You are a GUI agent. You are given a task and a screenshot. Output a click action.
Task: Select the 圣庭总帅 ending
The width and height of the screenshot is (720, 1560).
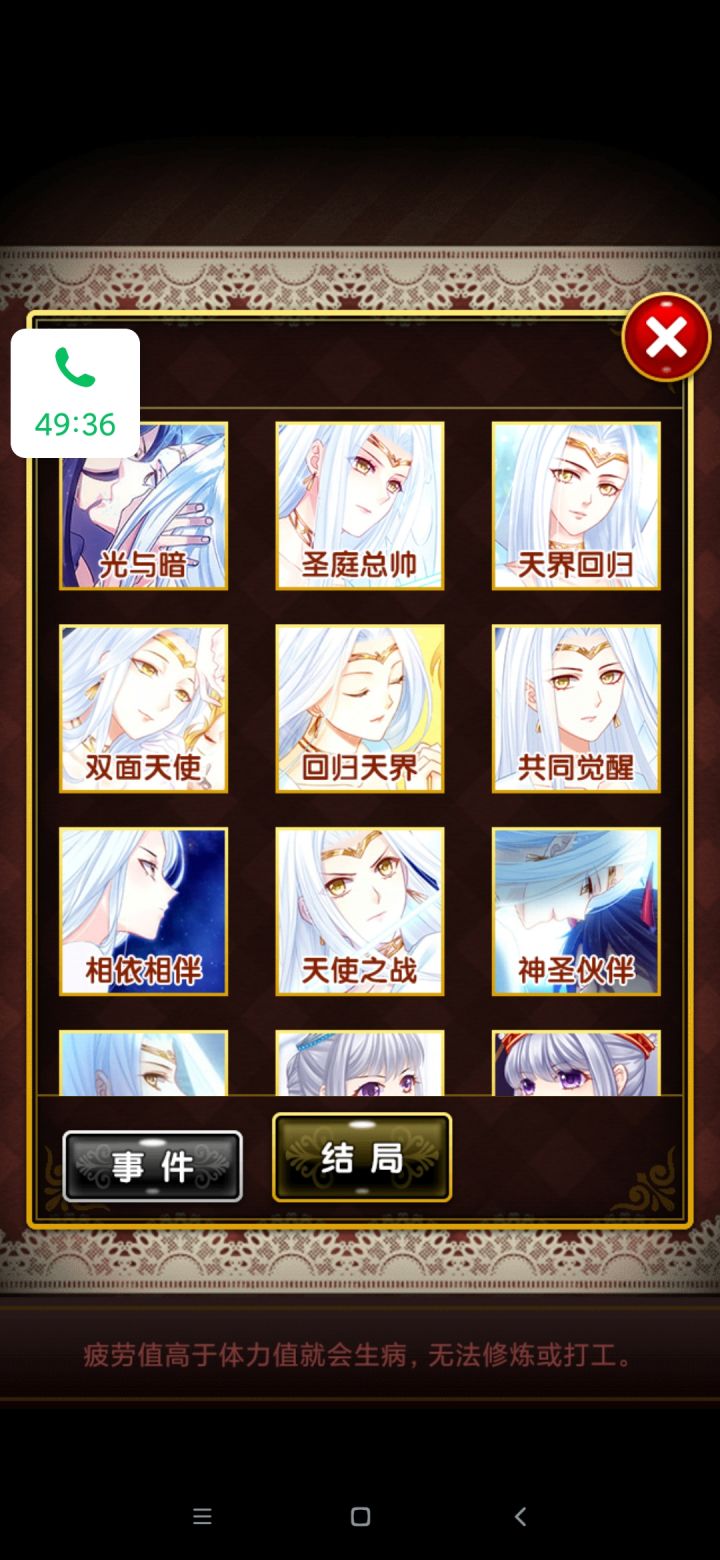coord(360,506)
